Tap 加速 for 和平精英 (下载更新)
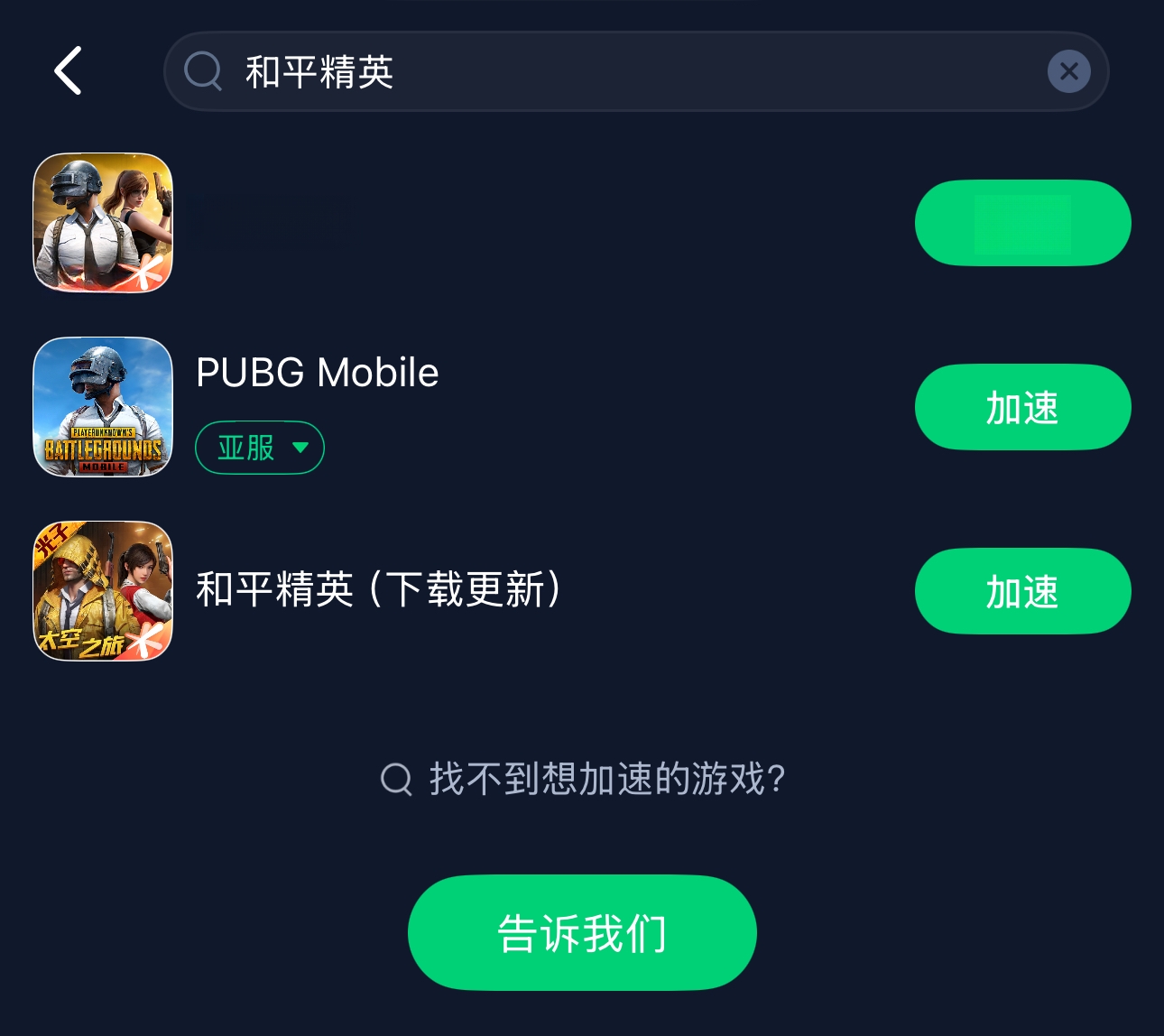This screenshot has height=1036, width=1164. click(1022, 591)
